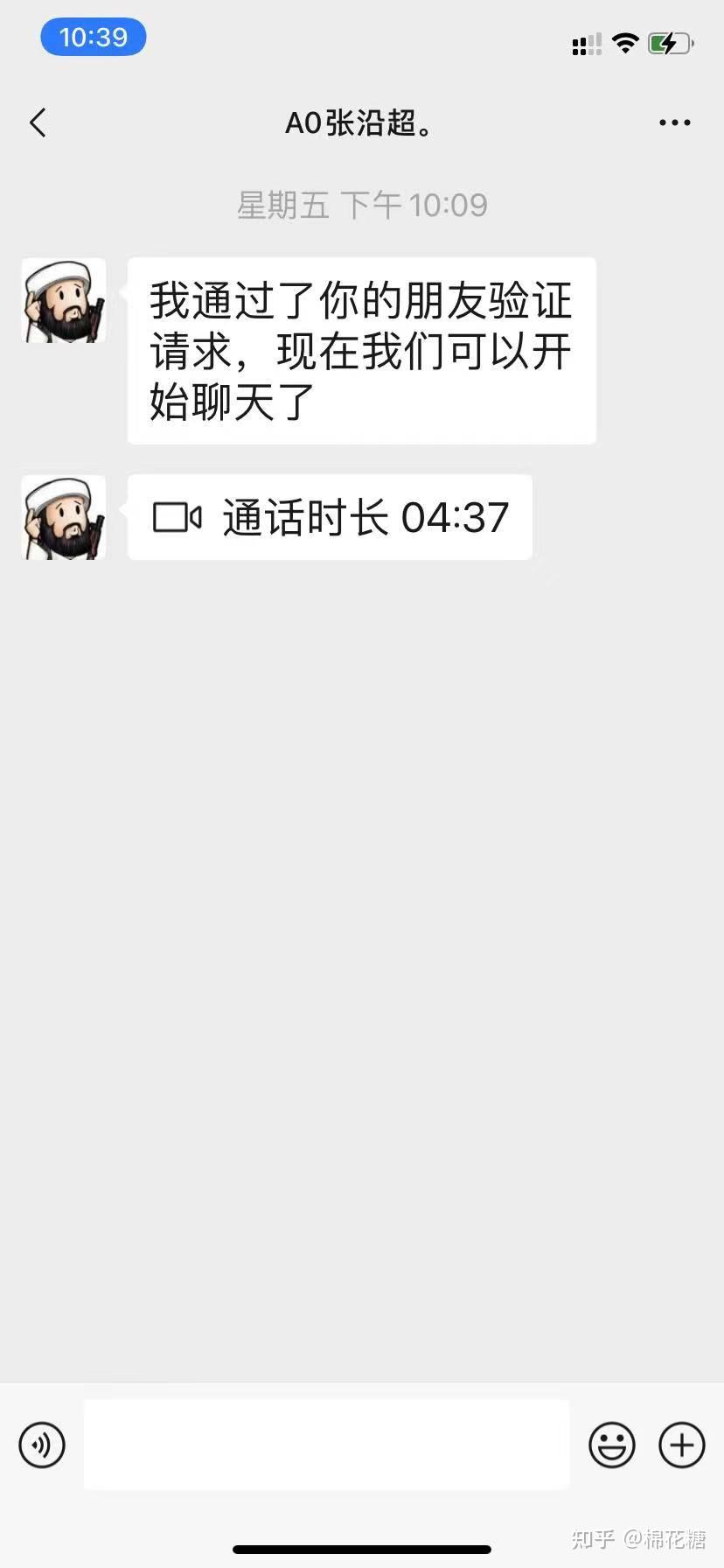The height and width of the screenshot is (1568, 724).
Task: Open the emoji sticker panel
Action: tap(611, 1445)
